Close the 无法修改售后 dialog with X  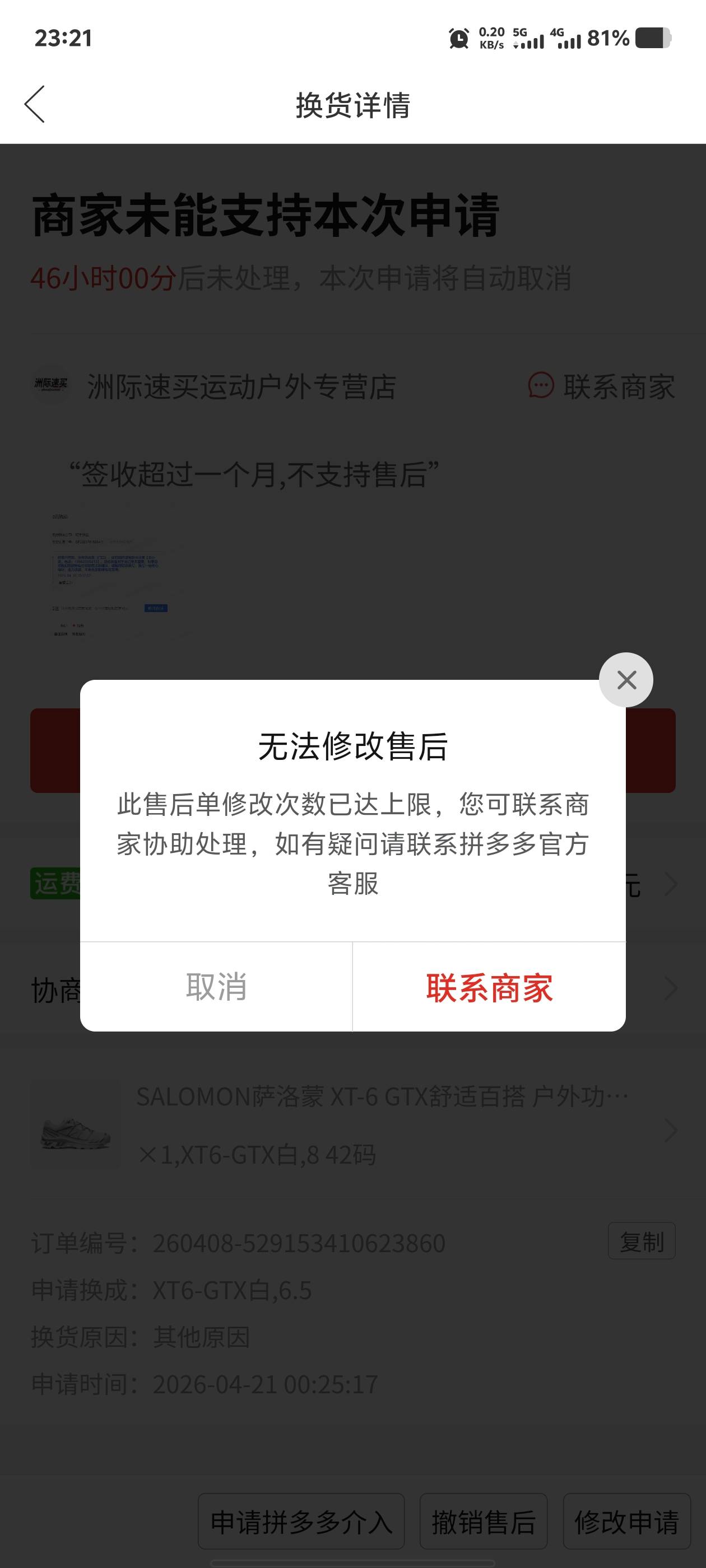pyautogui.click(x=625, y=680)
